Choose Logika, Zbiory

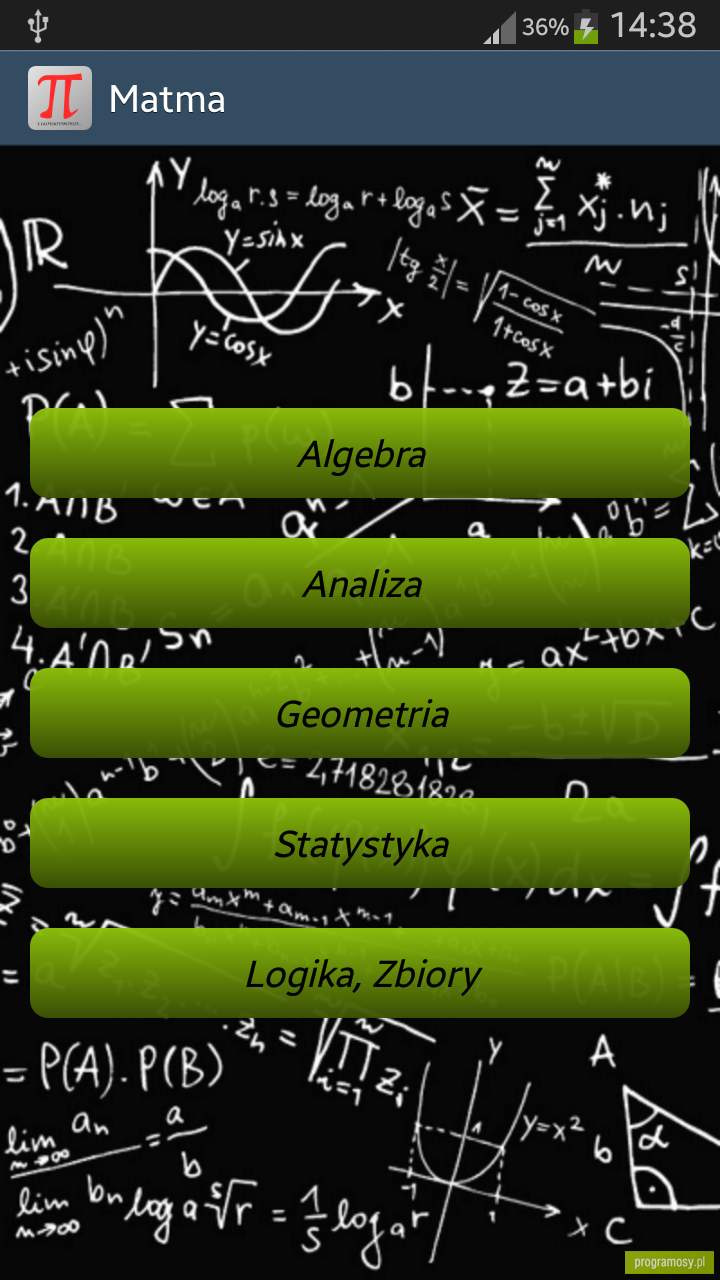(x=360, y=973)
